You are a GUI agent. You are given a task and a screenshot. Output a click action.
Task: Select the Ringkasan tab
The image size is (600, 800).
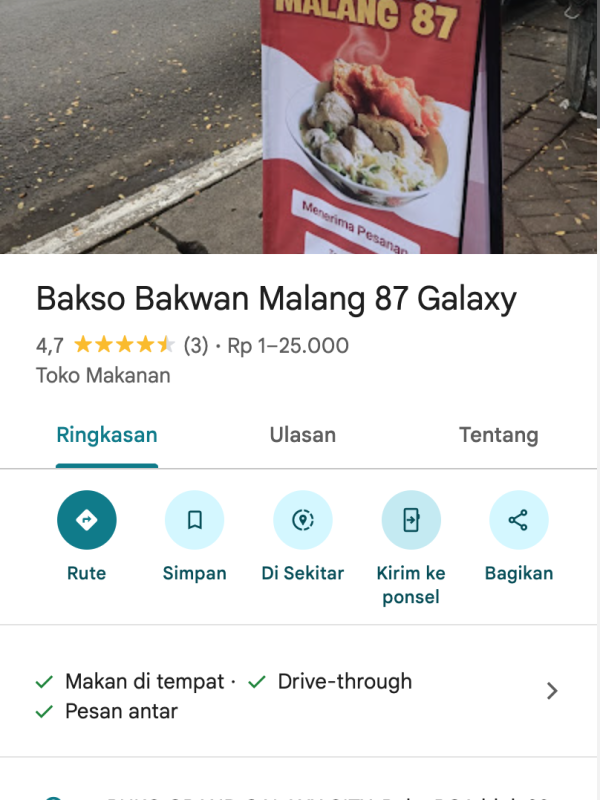coord(107,436)
